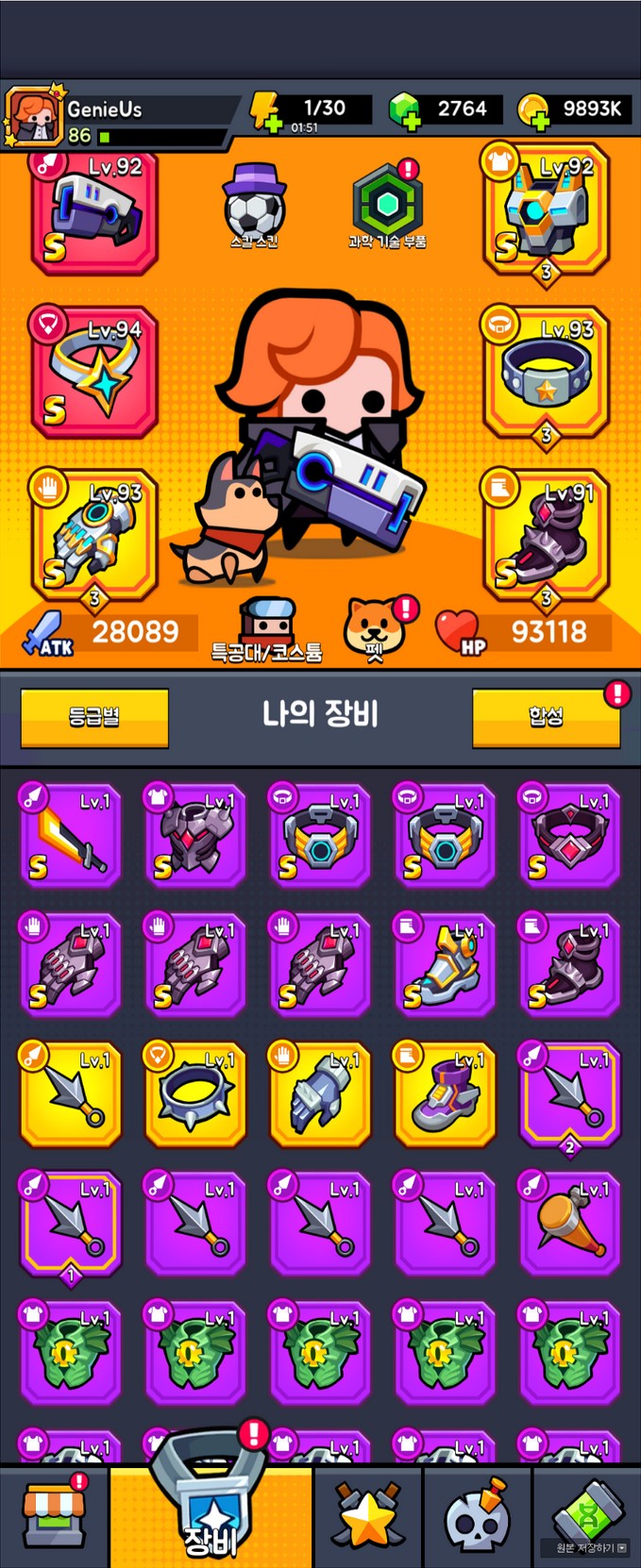Open the 펫 pet menu
Screen dimensions: 641x1568
click(376, 629)
